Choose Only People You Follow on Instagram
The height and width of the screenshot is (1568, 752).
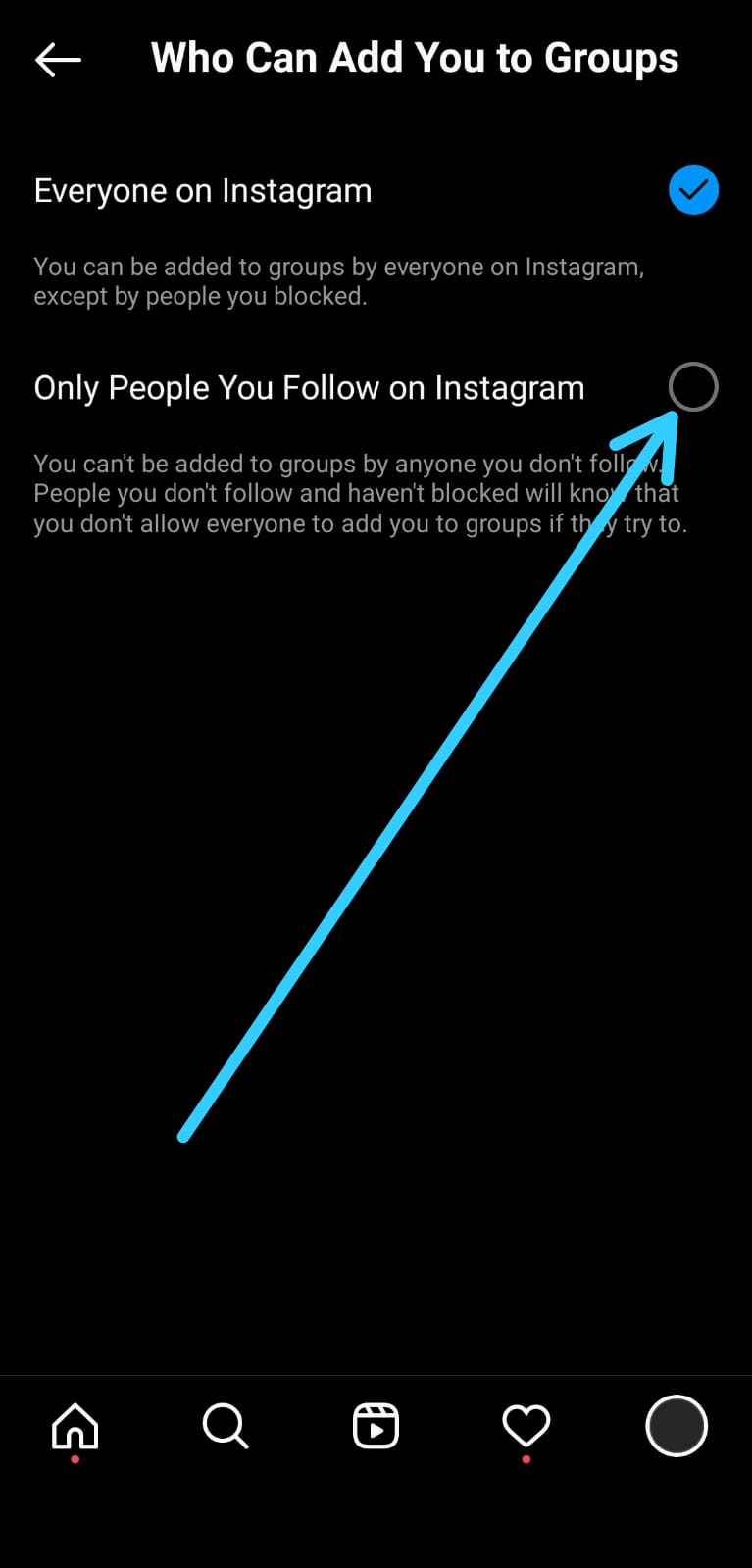click(376, 387)
